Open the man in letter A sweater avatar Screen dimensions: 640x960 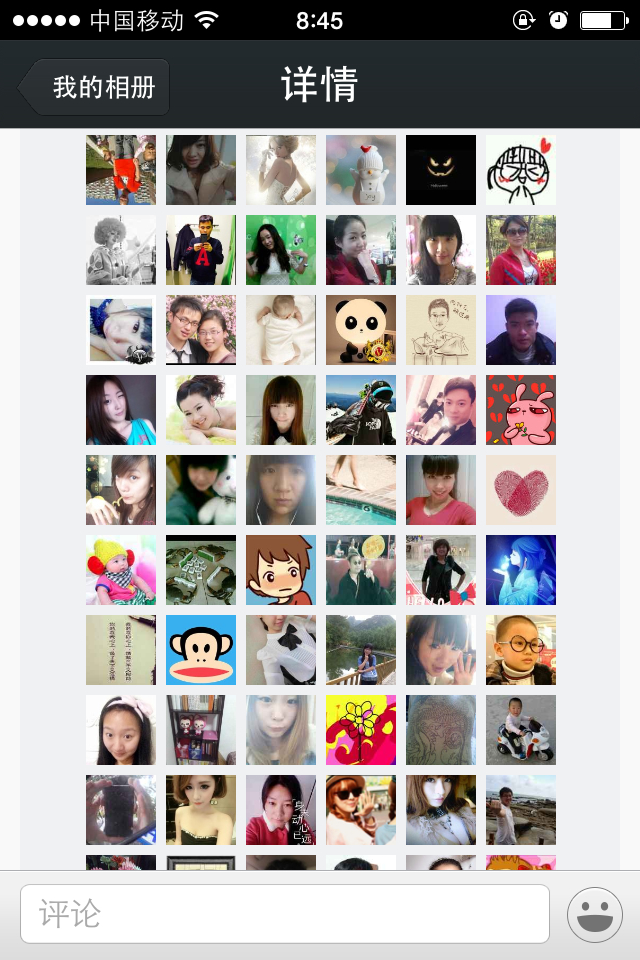point(201,250)
